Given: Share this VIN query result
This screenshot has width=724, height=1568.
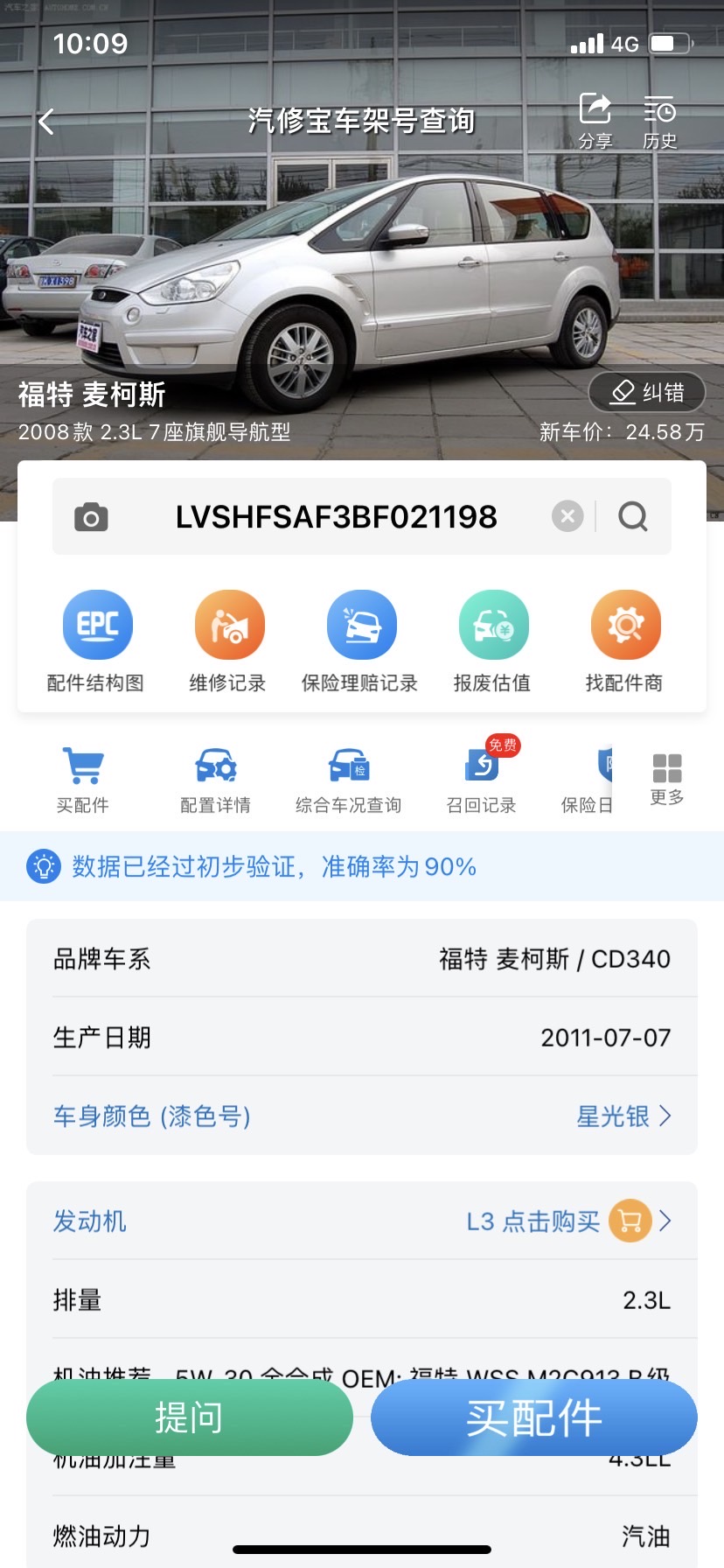Looking at the screenshot, I should pyautogui.click(x=595, y=121).
